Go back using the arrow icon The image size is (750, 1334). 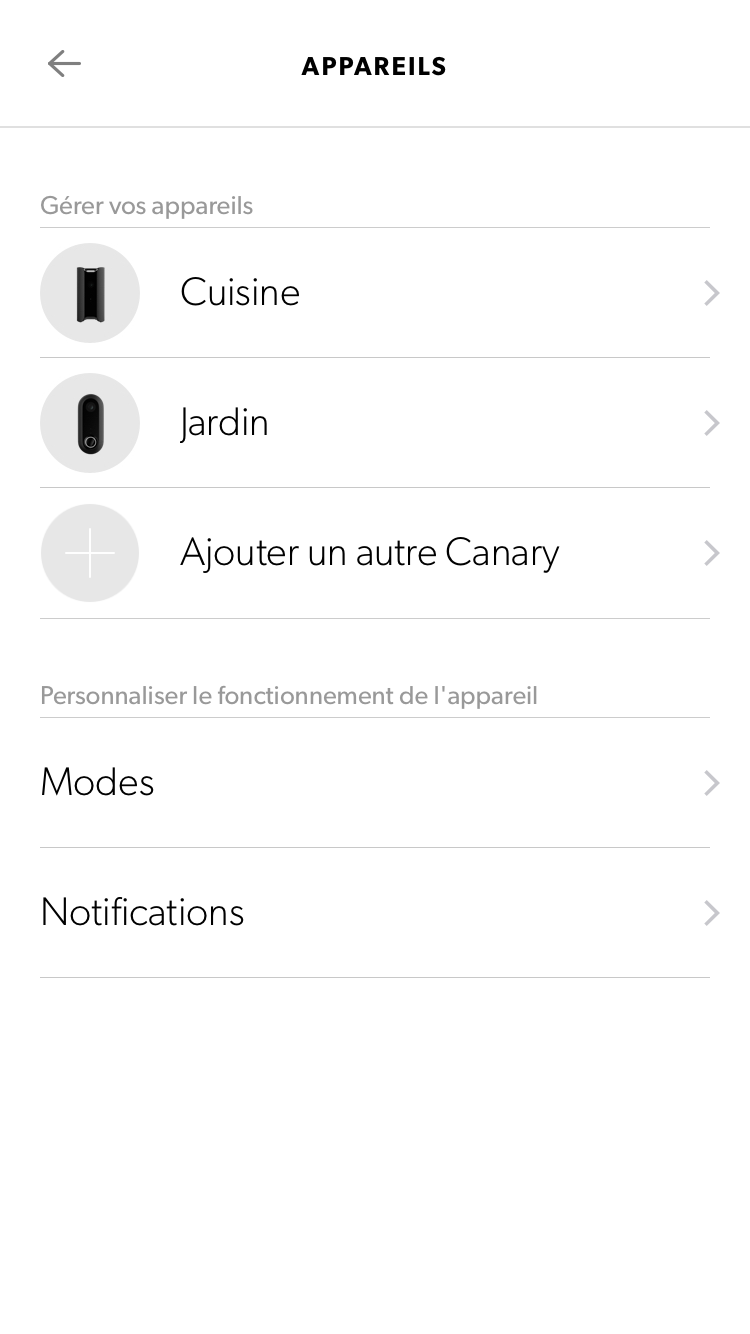[x=64, y=64]
